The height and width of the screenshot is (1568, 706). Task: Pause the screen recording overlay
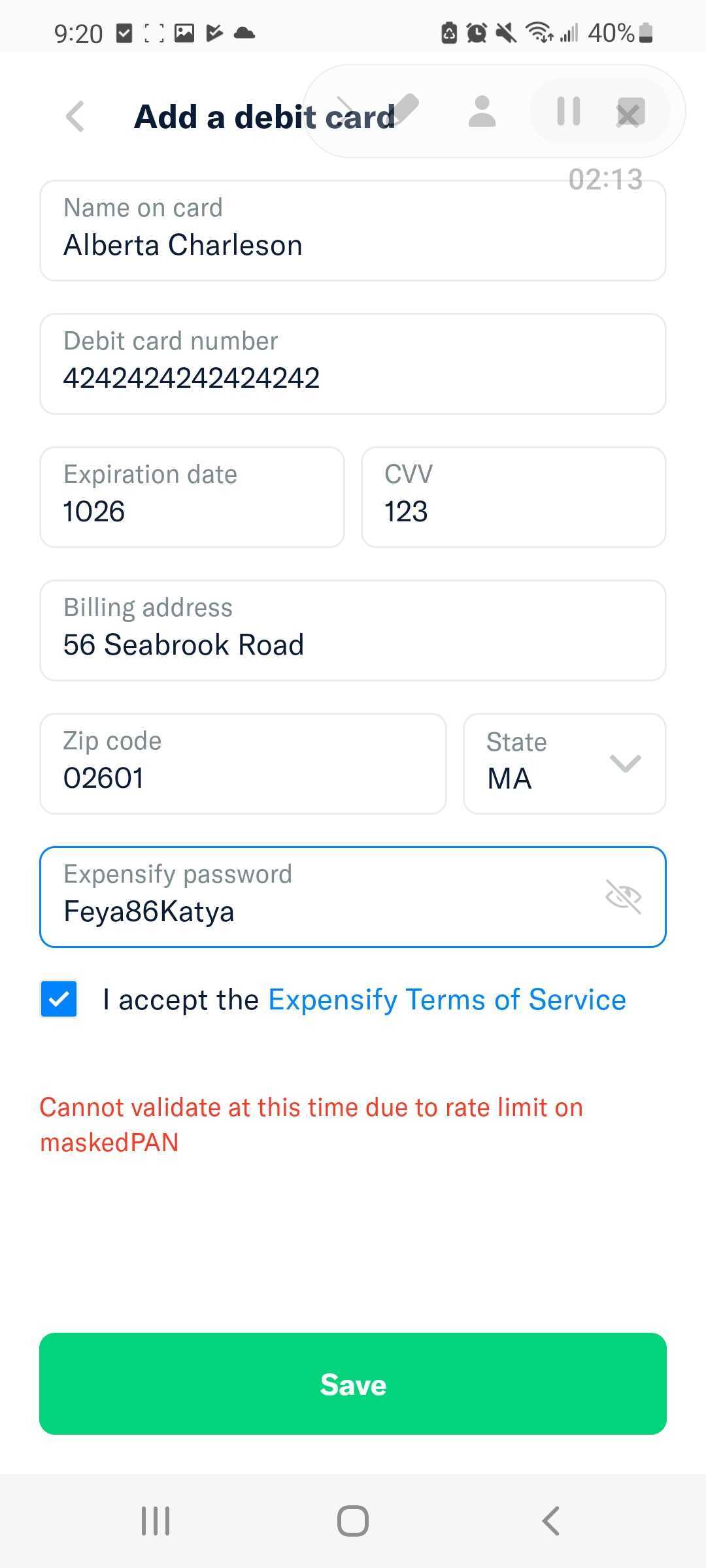(568, 111)
